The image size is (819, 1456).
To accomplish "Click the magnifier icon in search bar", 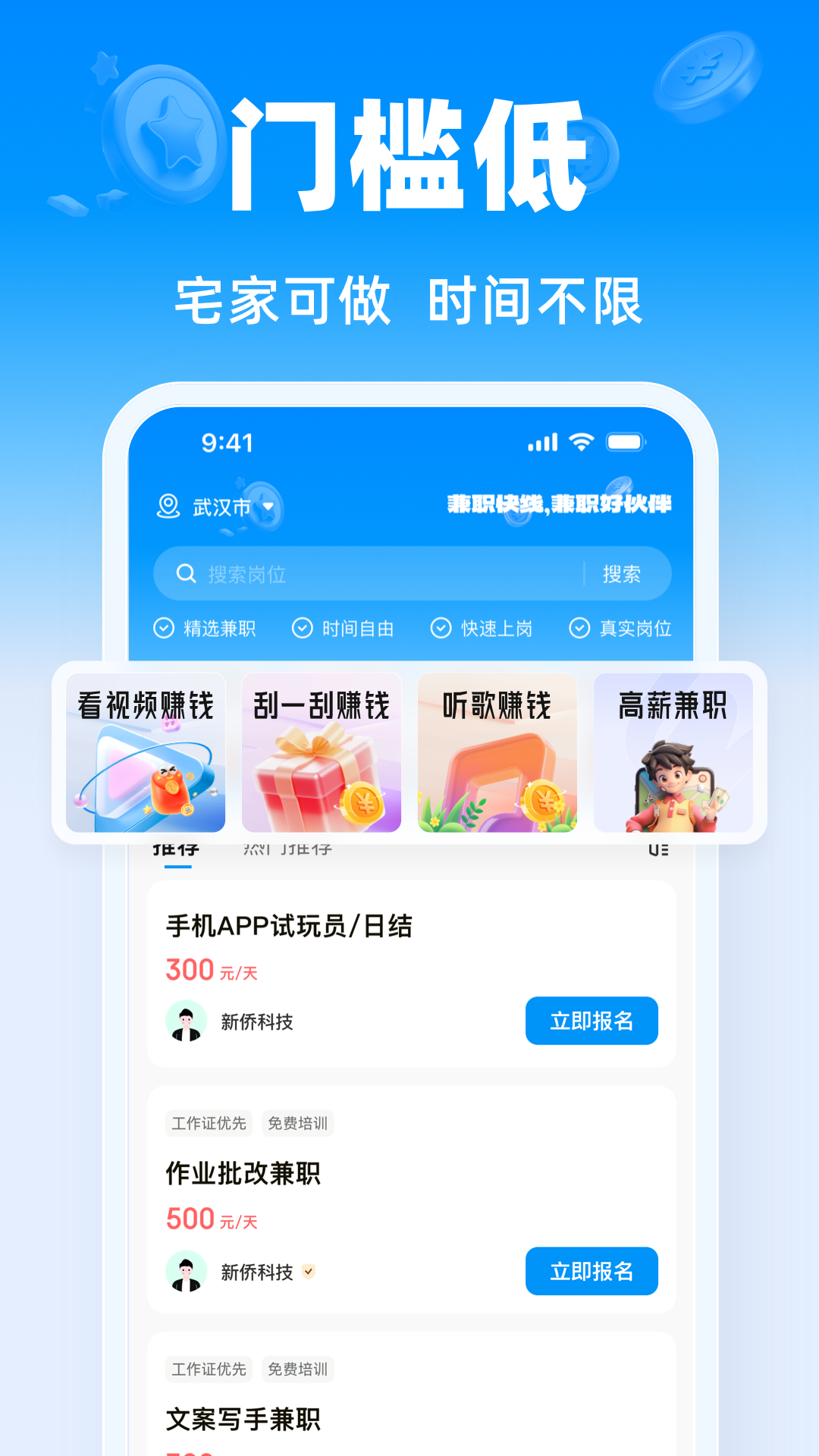I will [x=186, y=574].
